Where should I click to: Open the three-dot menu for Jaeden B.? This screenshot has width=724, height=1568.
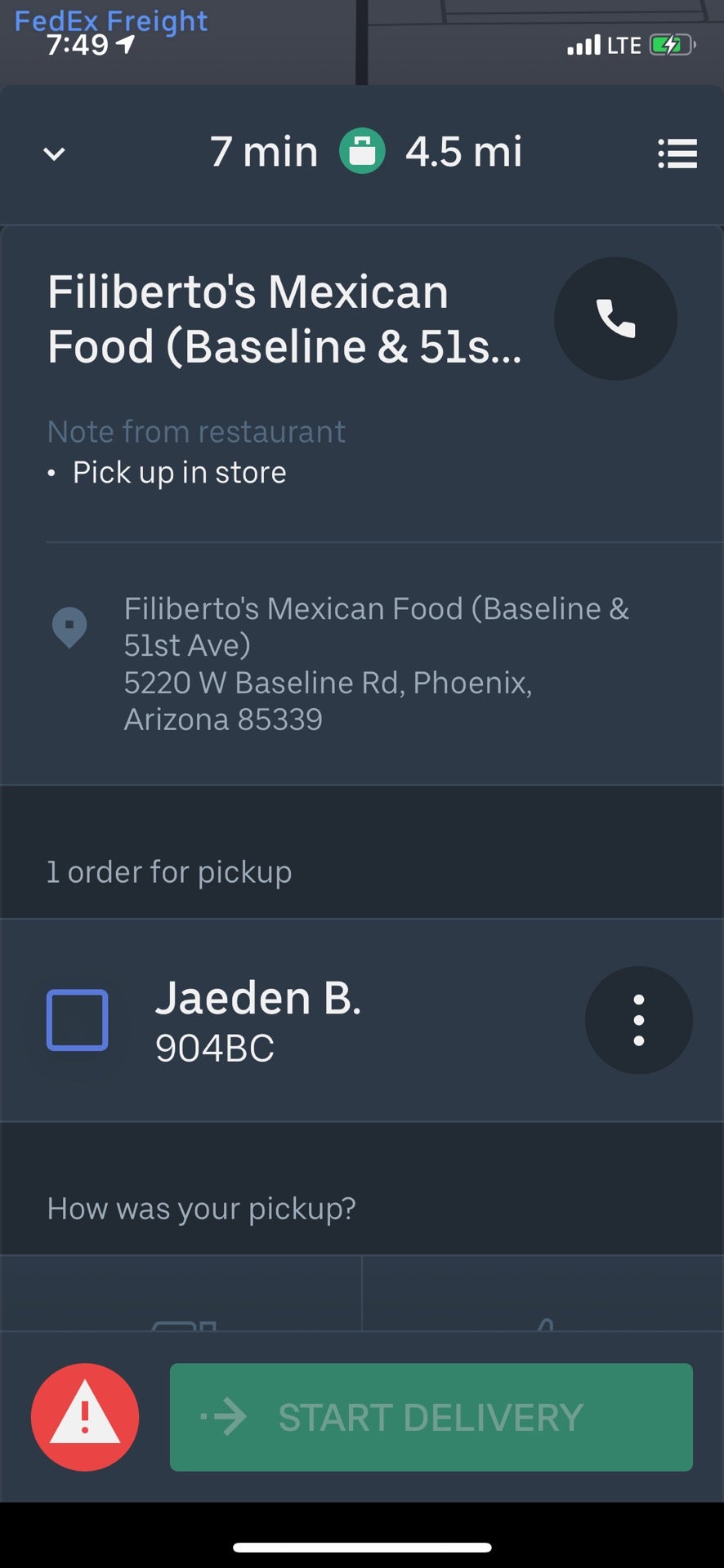(639, 1019)
